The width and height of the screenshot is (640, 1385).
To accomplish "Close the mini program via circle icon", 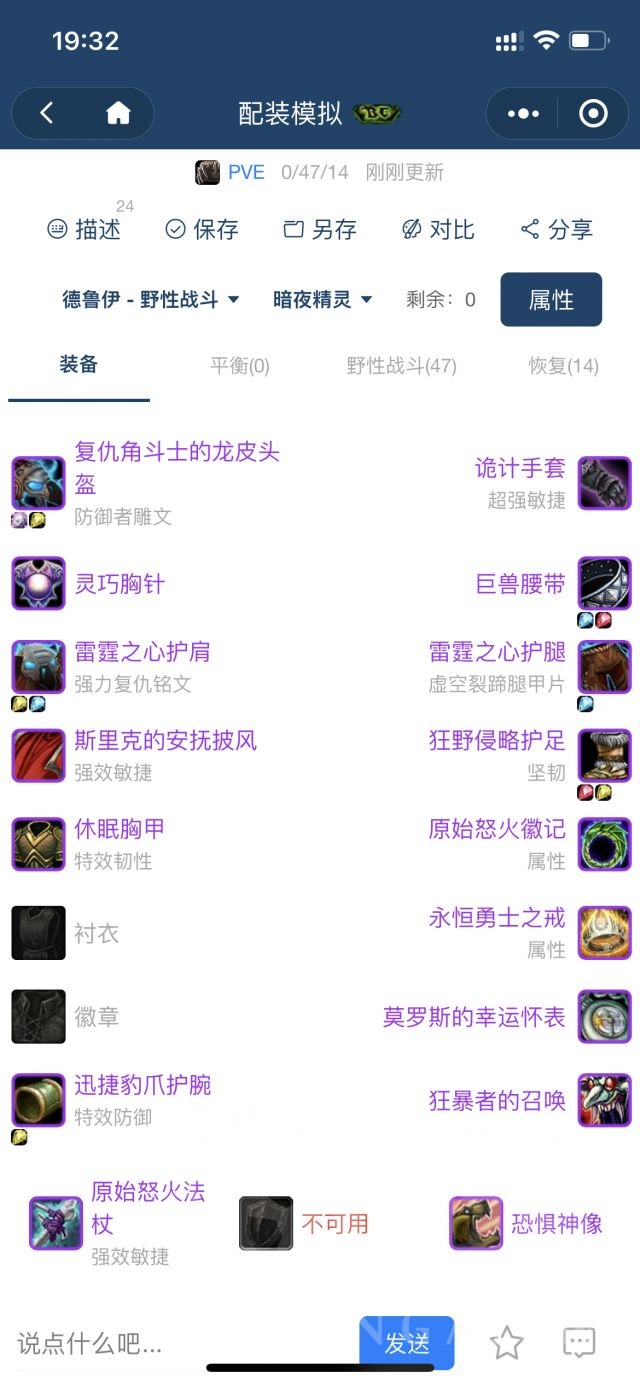I will pyautogui.click(x=593, y=114).
